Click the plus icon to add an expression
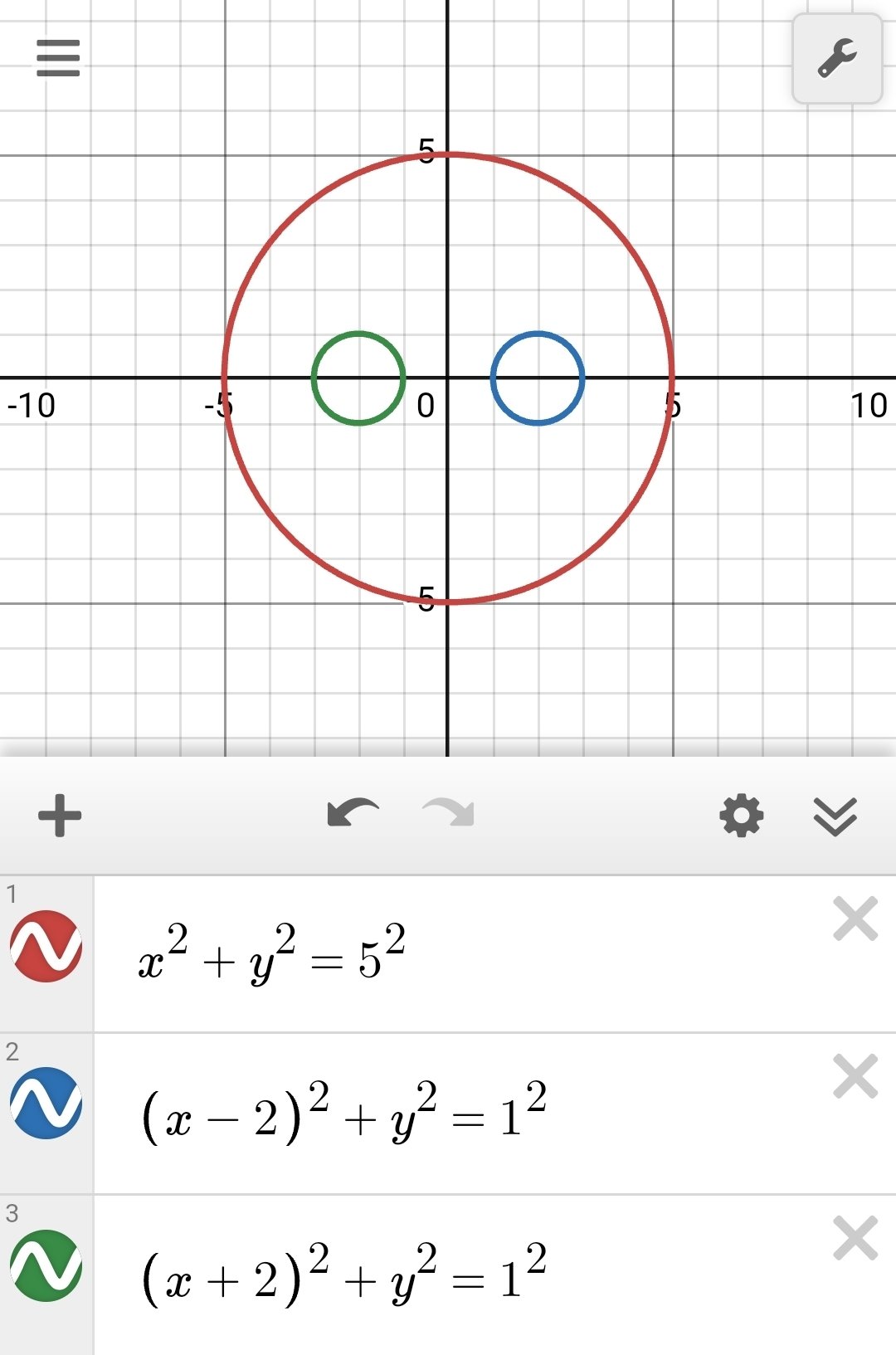Screen dimensions: 896x1355 (x=56, y=816)
